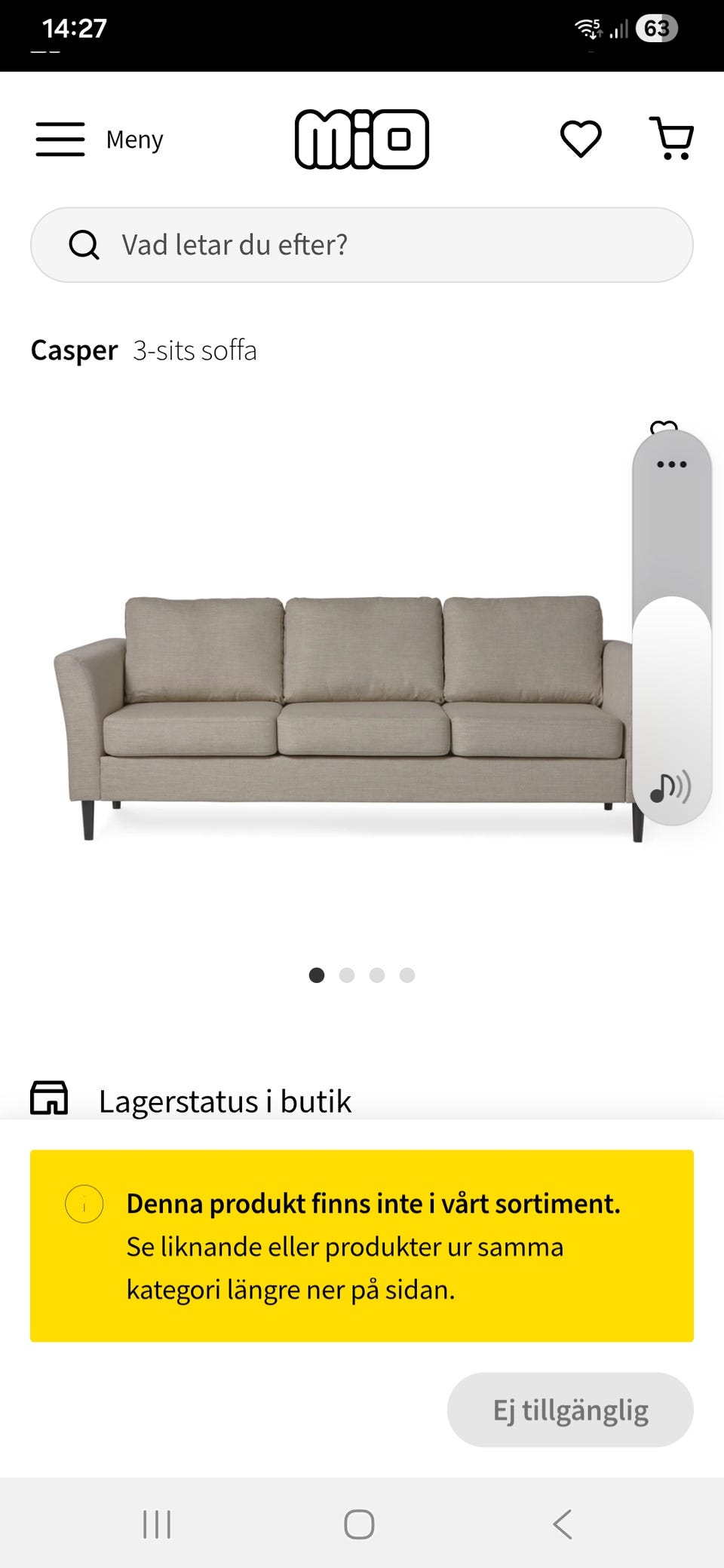Expand the Meny navigation panel
This screenshot has height=1568, width=724.
click(x=134, y=139)
